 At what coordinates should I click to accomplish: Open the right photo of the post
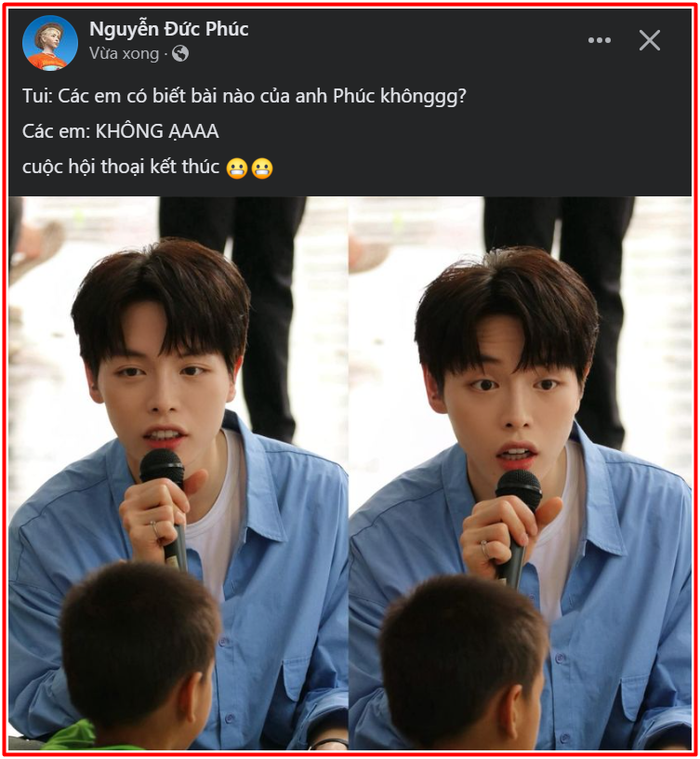pos(520,470)
